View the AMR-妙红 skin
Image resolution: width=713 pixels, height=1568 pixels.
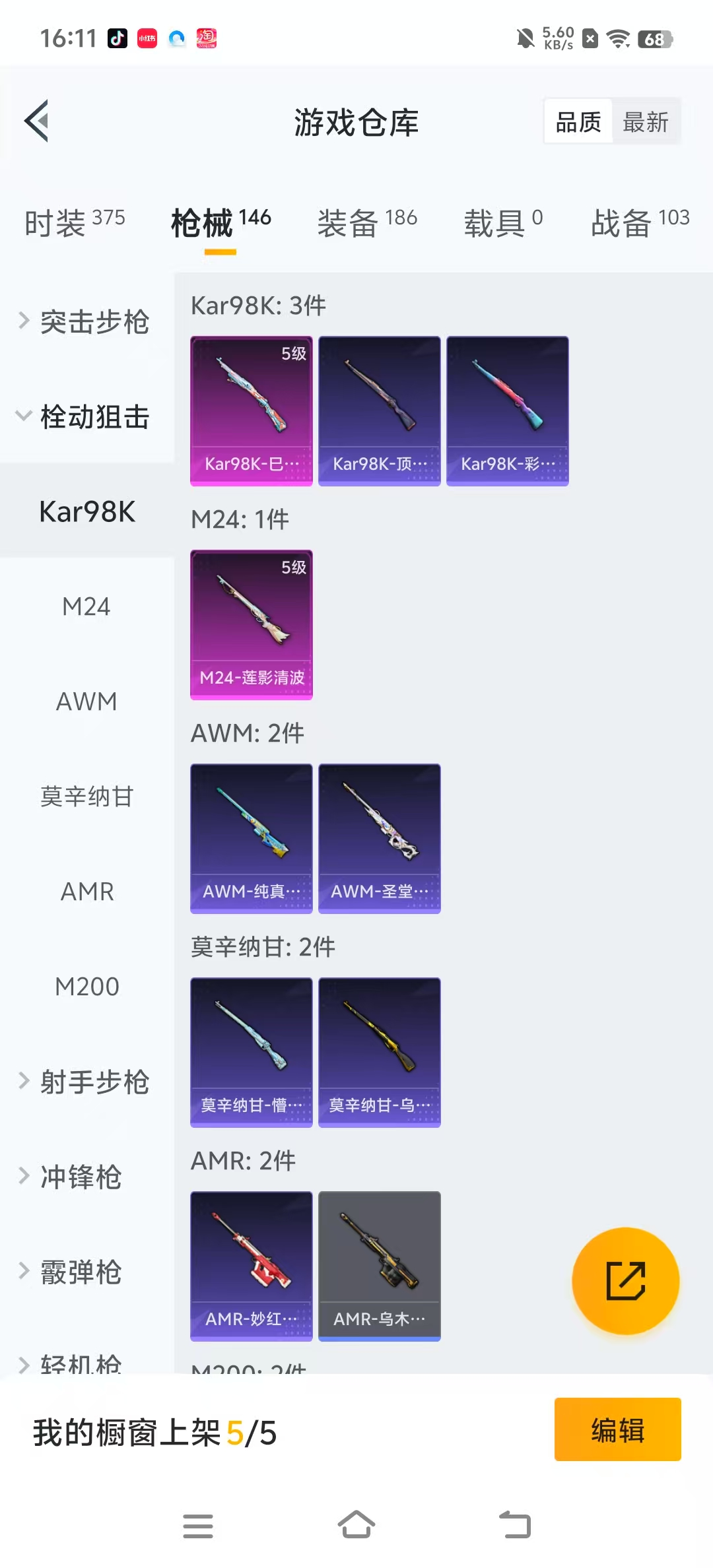point(252,1266)
